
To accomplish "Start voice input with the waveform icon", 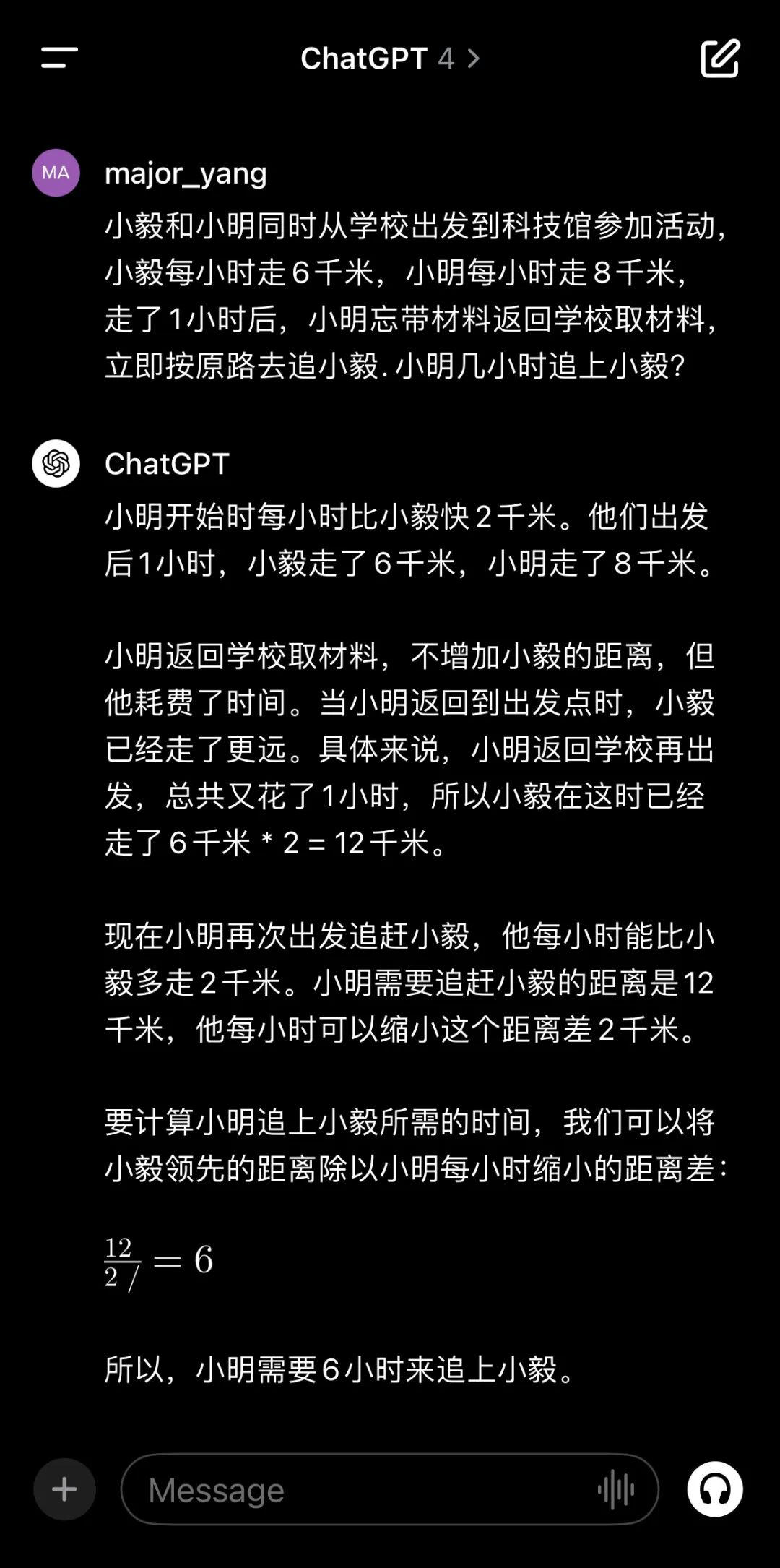I will (x=616, y=1489).
